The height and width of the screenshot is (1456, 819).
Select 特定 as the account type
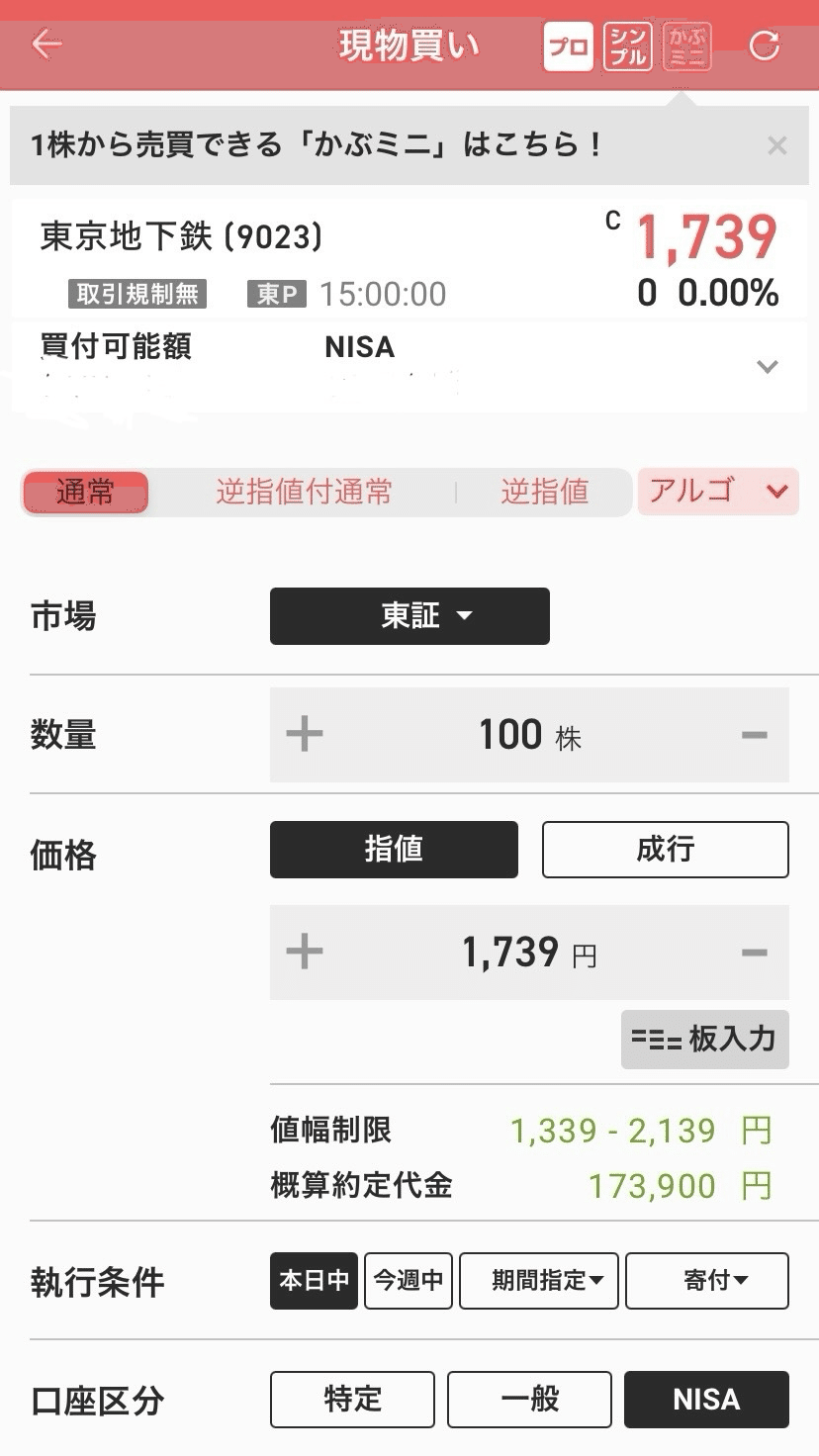tap(351, 1399)
